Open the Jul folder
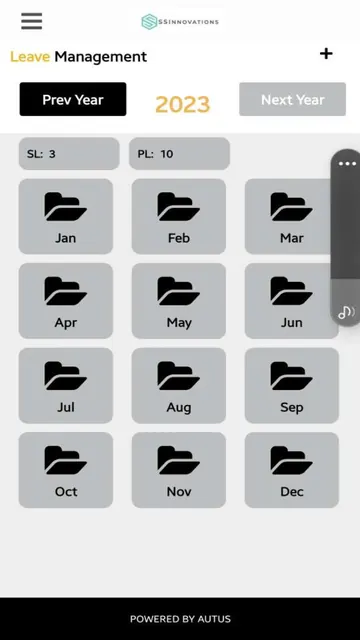The image size is (360, 640). click(66, 385)
